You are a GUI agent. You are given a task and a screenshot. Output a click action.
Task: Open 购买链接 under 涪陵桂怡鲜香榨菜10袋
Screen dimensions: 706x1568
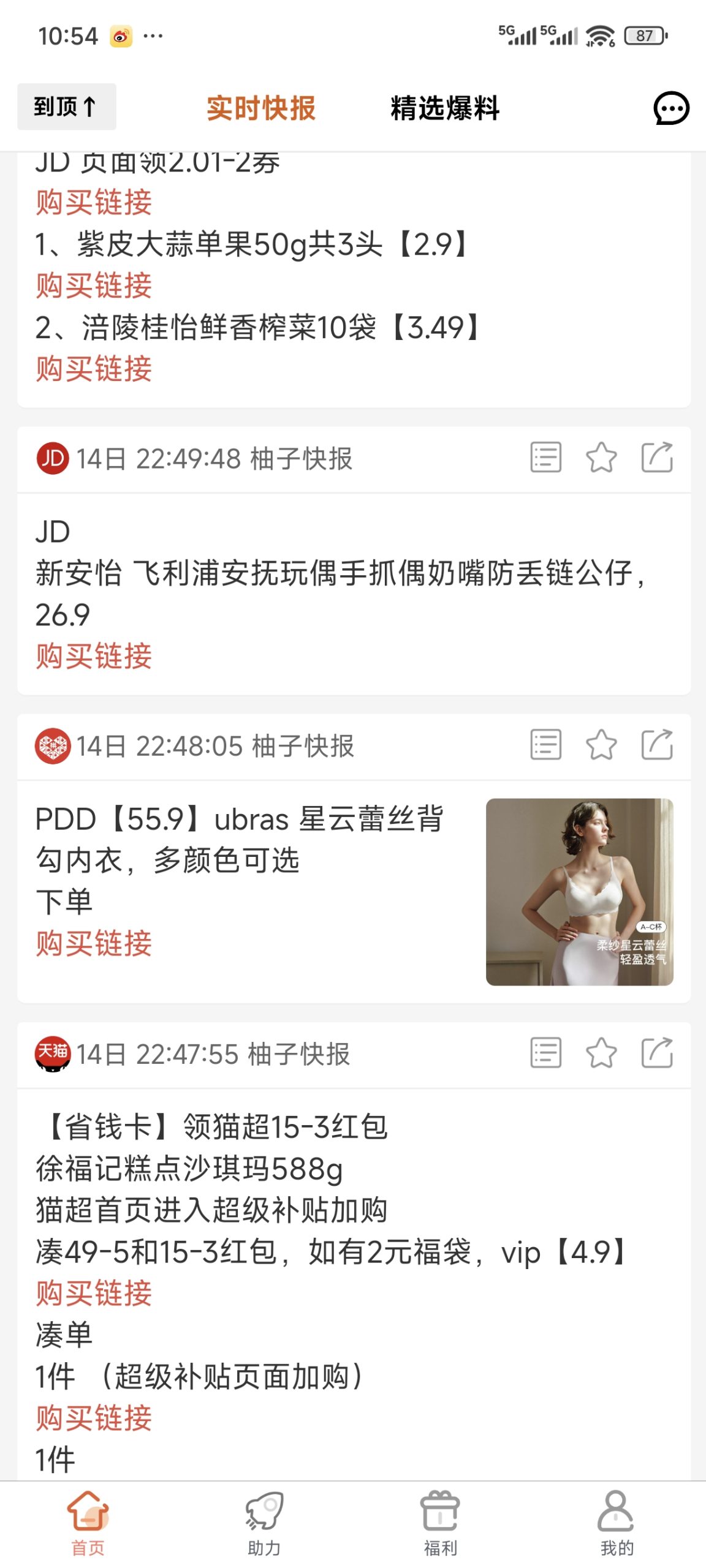click(94, 369)
